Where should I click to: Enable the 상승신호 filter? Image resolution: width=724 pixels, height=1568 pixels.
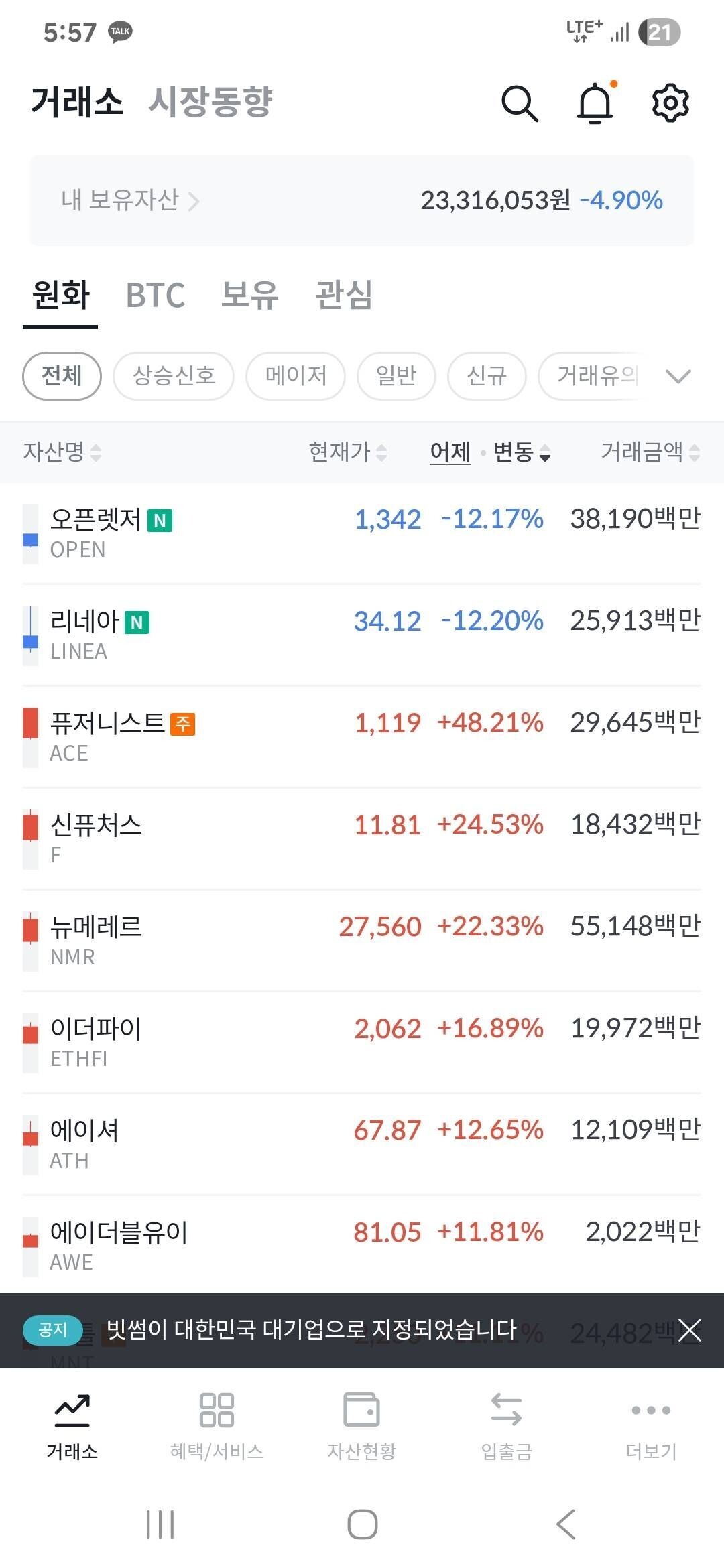(x=172, y=376)
